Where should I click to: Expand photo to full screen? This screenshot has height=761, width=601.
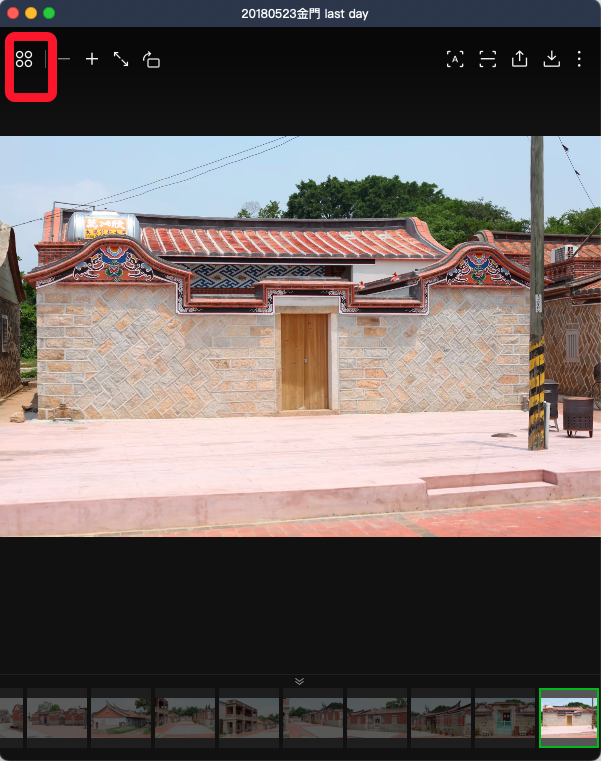121,60
